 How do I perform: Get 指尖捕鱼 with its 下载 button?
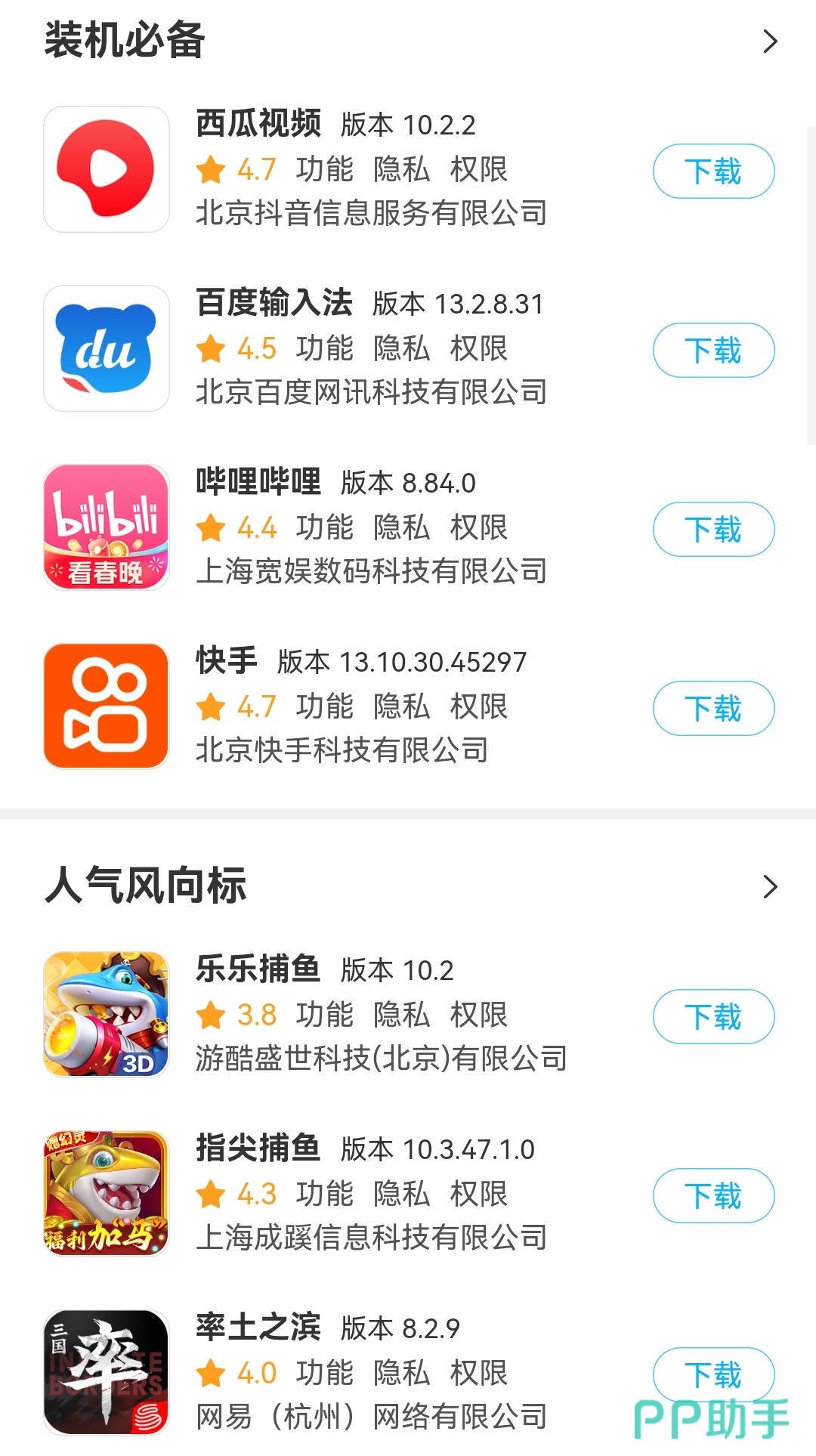coord(713,1196)
